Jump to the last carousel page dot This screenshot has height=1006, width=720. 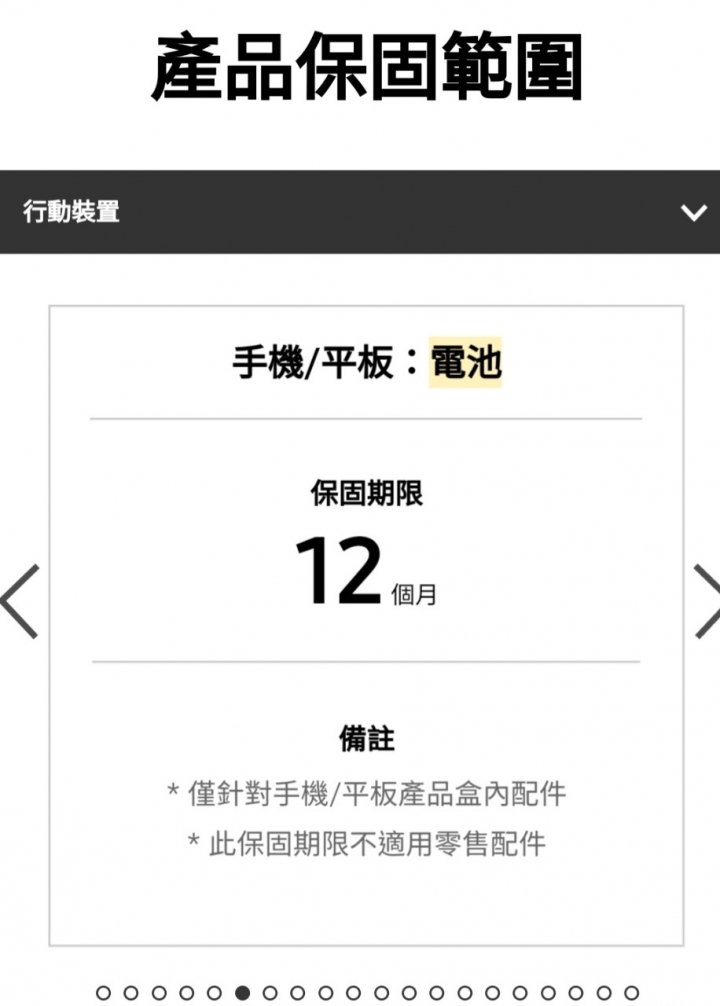click(631, 993)
